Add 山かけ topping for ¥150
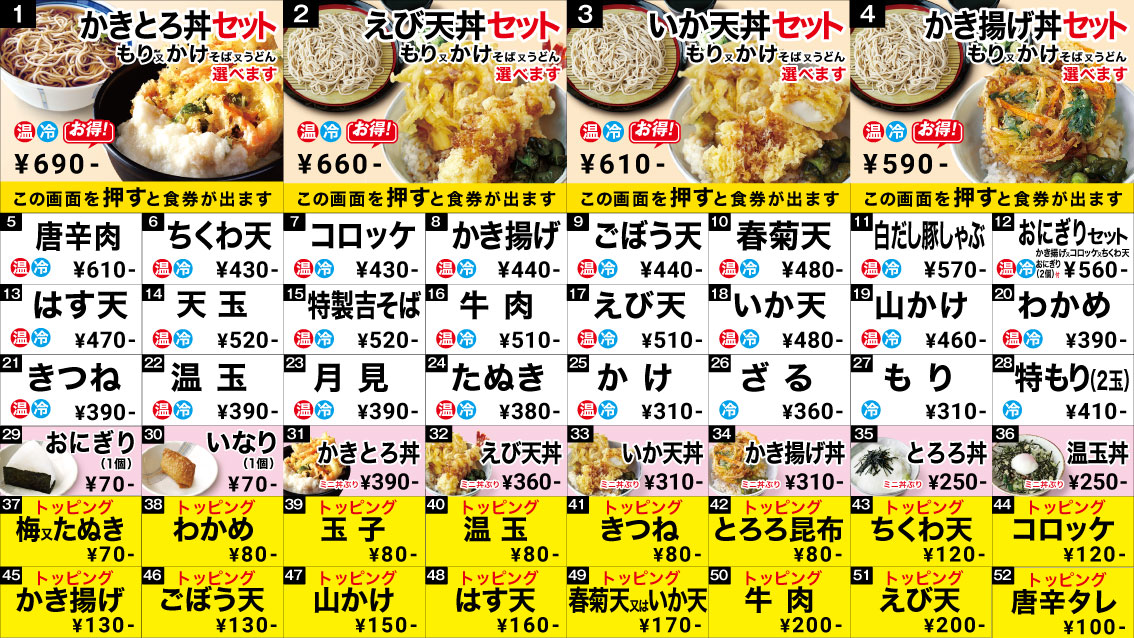The image size is (1134, 638). 354,602
